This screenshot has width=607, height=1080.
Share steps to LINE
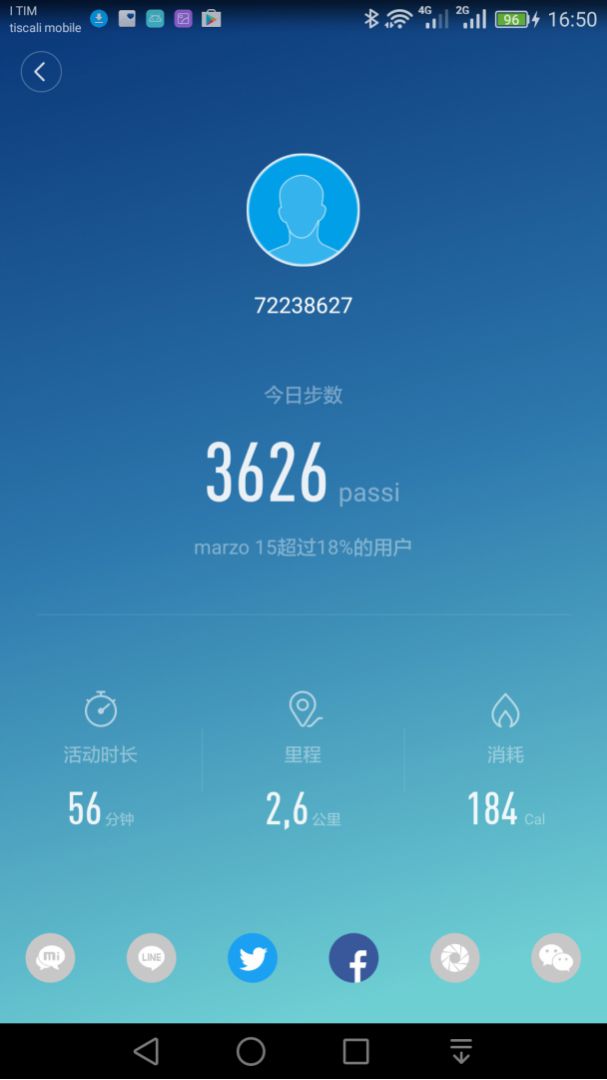151,958
